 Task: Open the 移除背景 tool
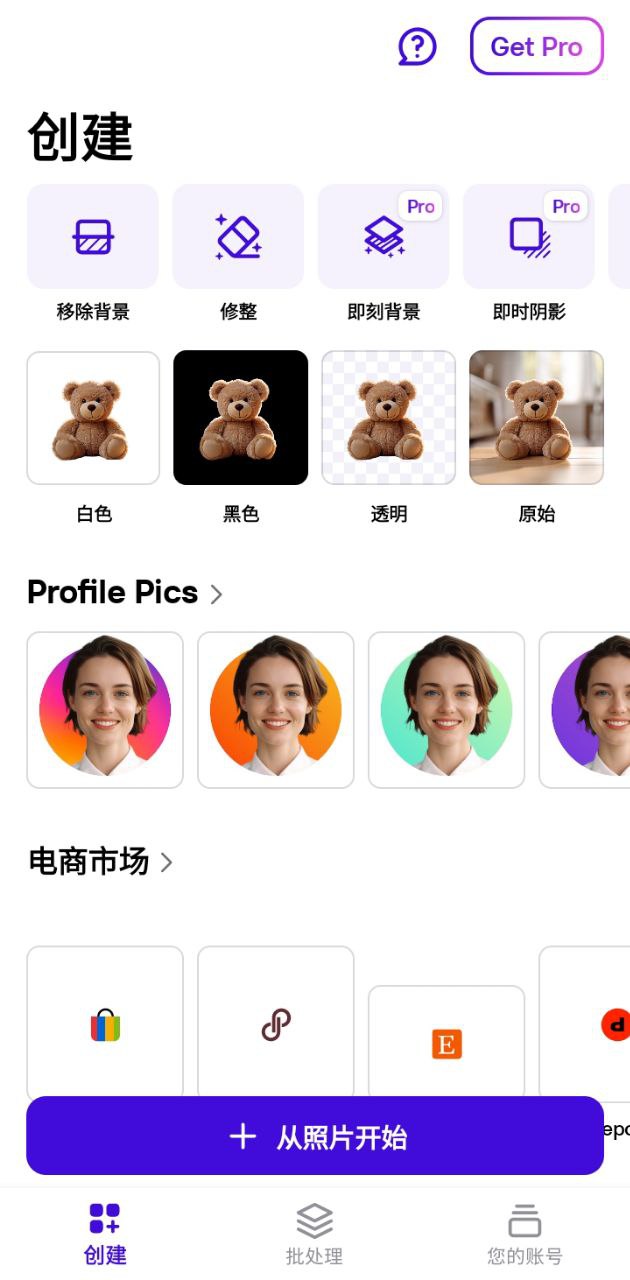[93, 237]
